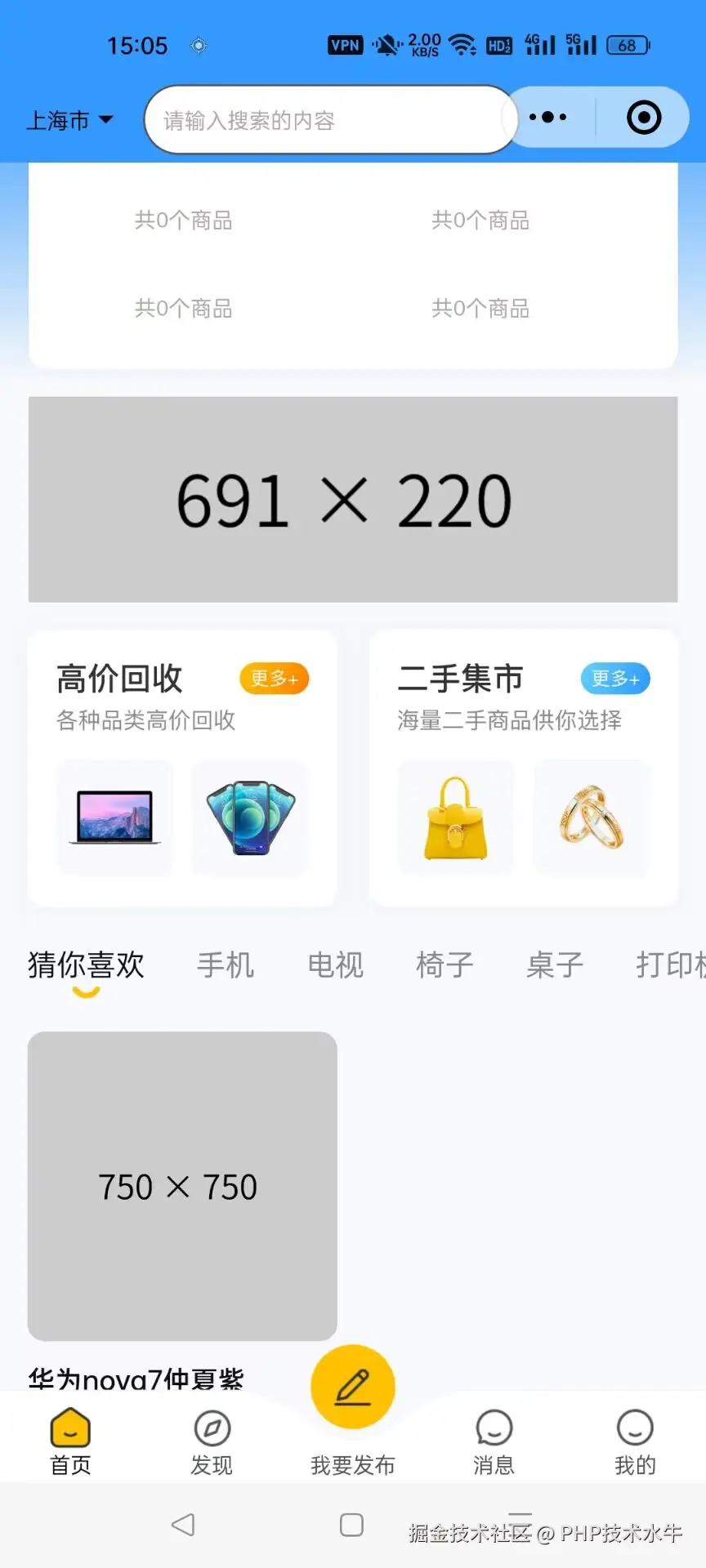This screenshot has height=1568, width=706.
Task: Tap the search input box
Action: click(327, 121)
